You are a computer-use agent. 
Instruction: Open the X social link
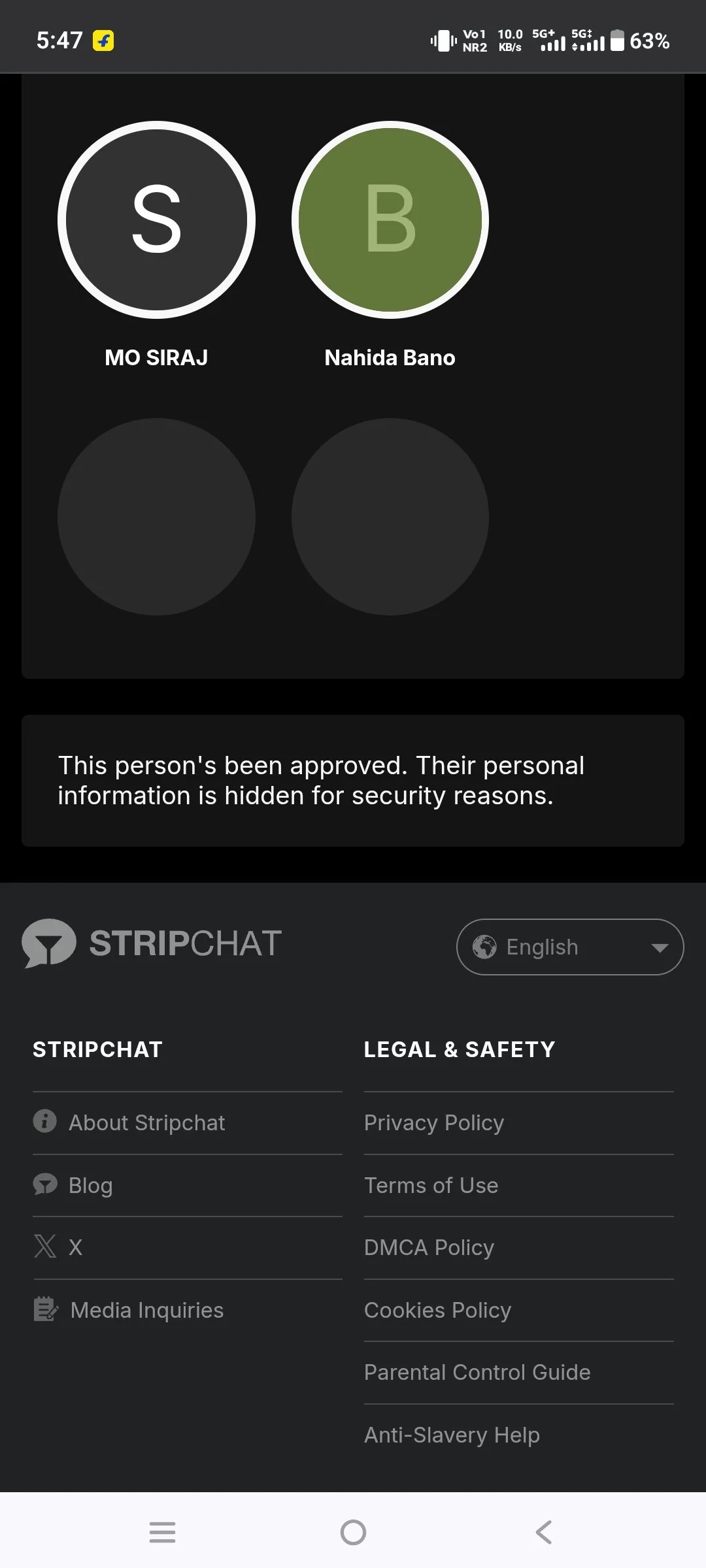(x=76, y=1247)
